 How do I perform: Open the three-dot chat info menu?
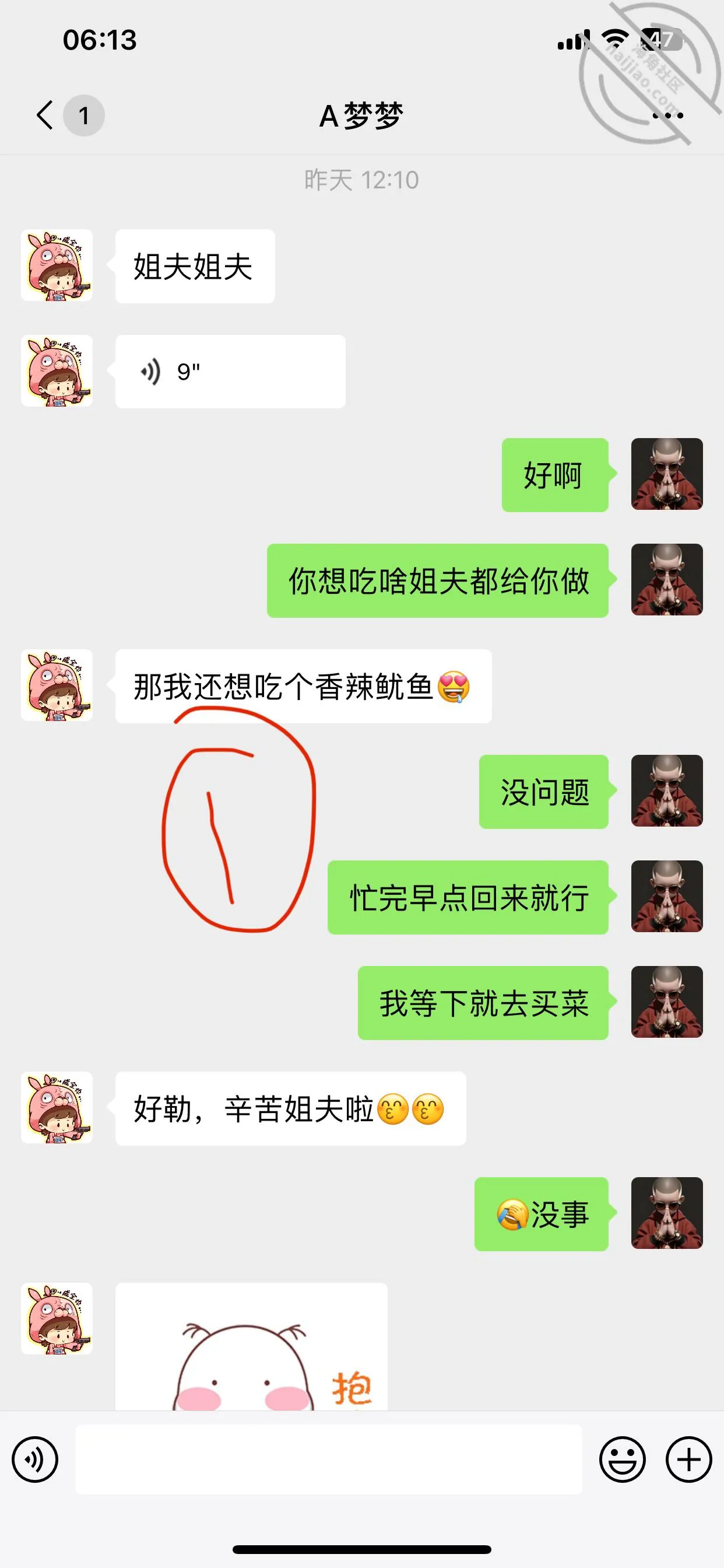pos(667,115)
